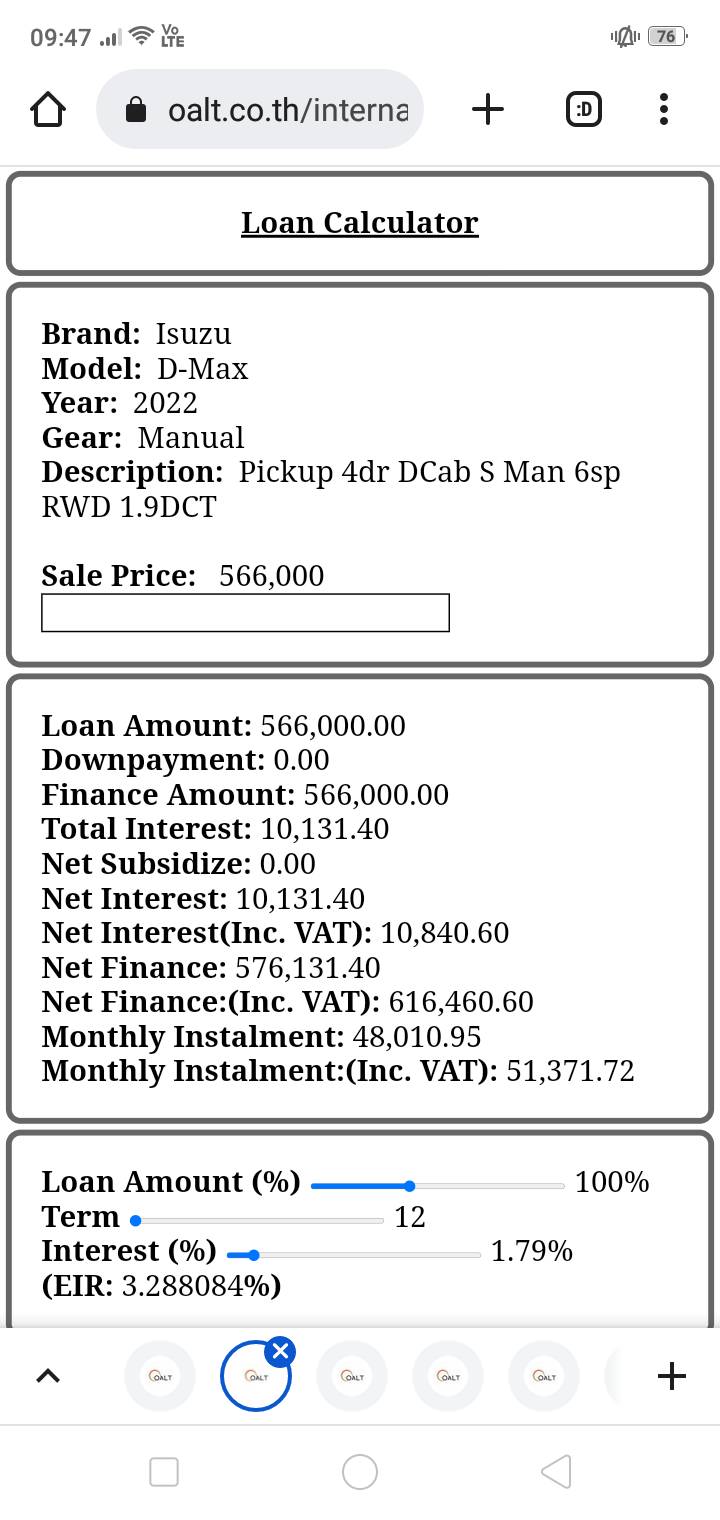The image size is (720, 1520).
Task: Collapse the tab strip with the up chevron
Action: pos(47,1376)
